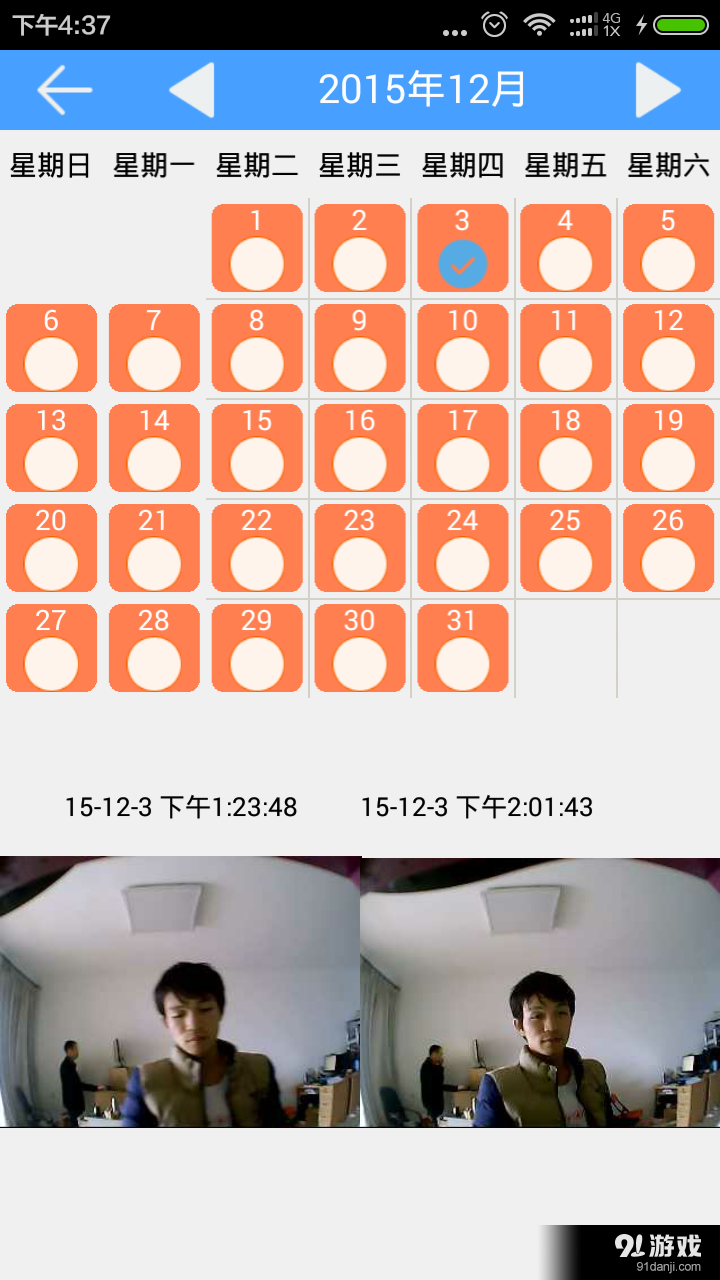Open the snapshot taken at 下午1:23:48

tap(180, 991)
